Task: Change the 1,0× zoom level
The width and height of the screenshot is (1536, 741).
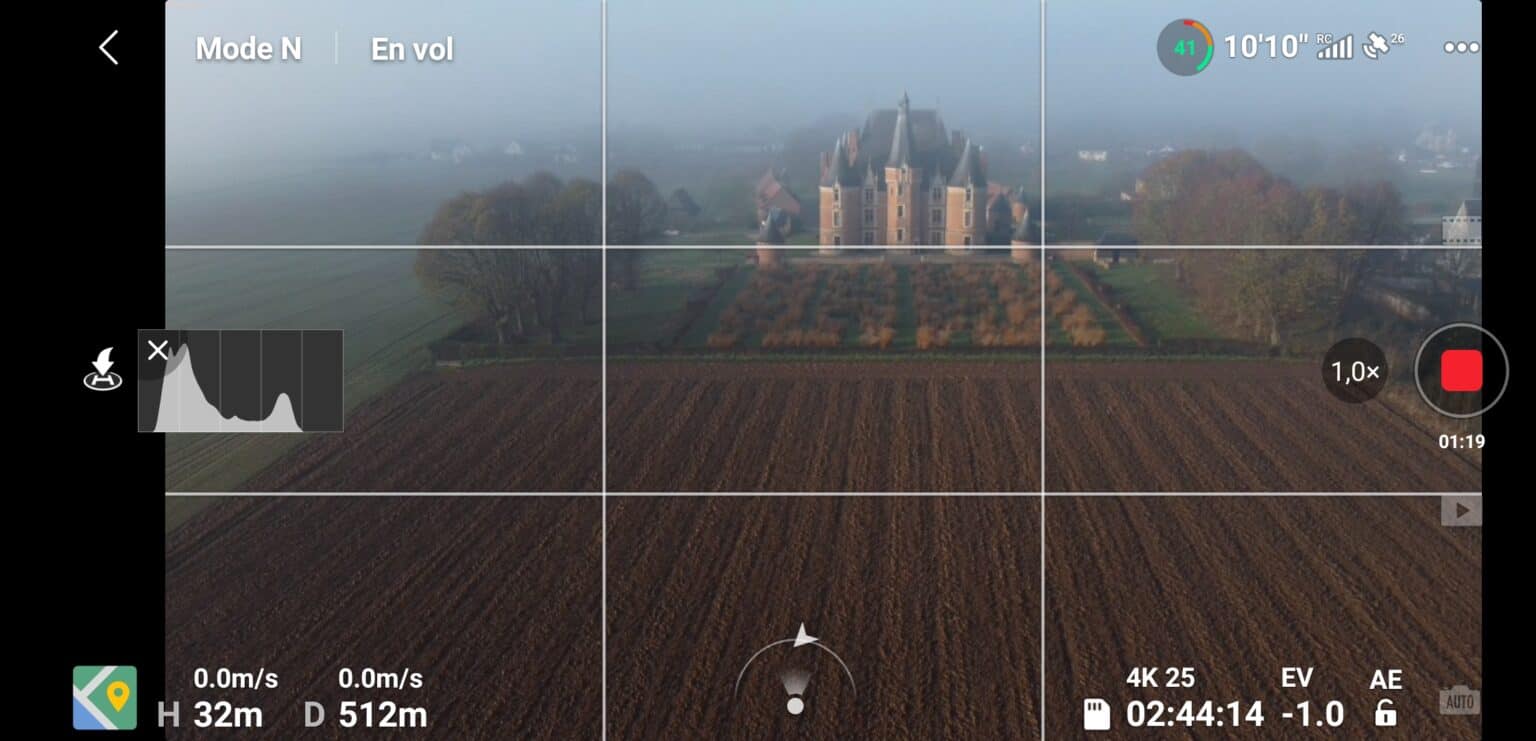Action: [x=1355, y=372]
